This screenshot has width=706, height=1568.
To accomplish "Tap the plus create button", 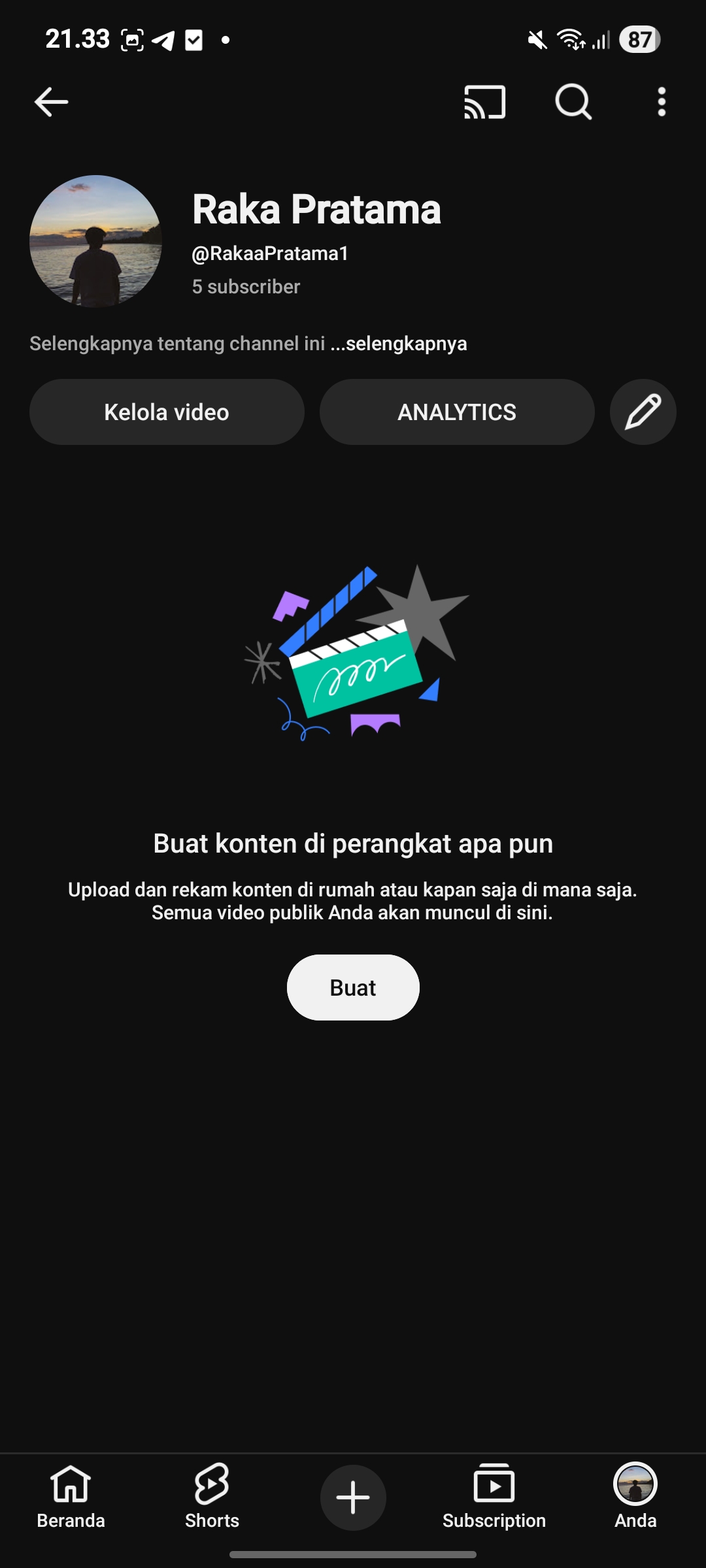I will click(x=353, y=1497).
